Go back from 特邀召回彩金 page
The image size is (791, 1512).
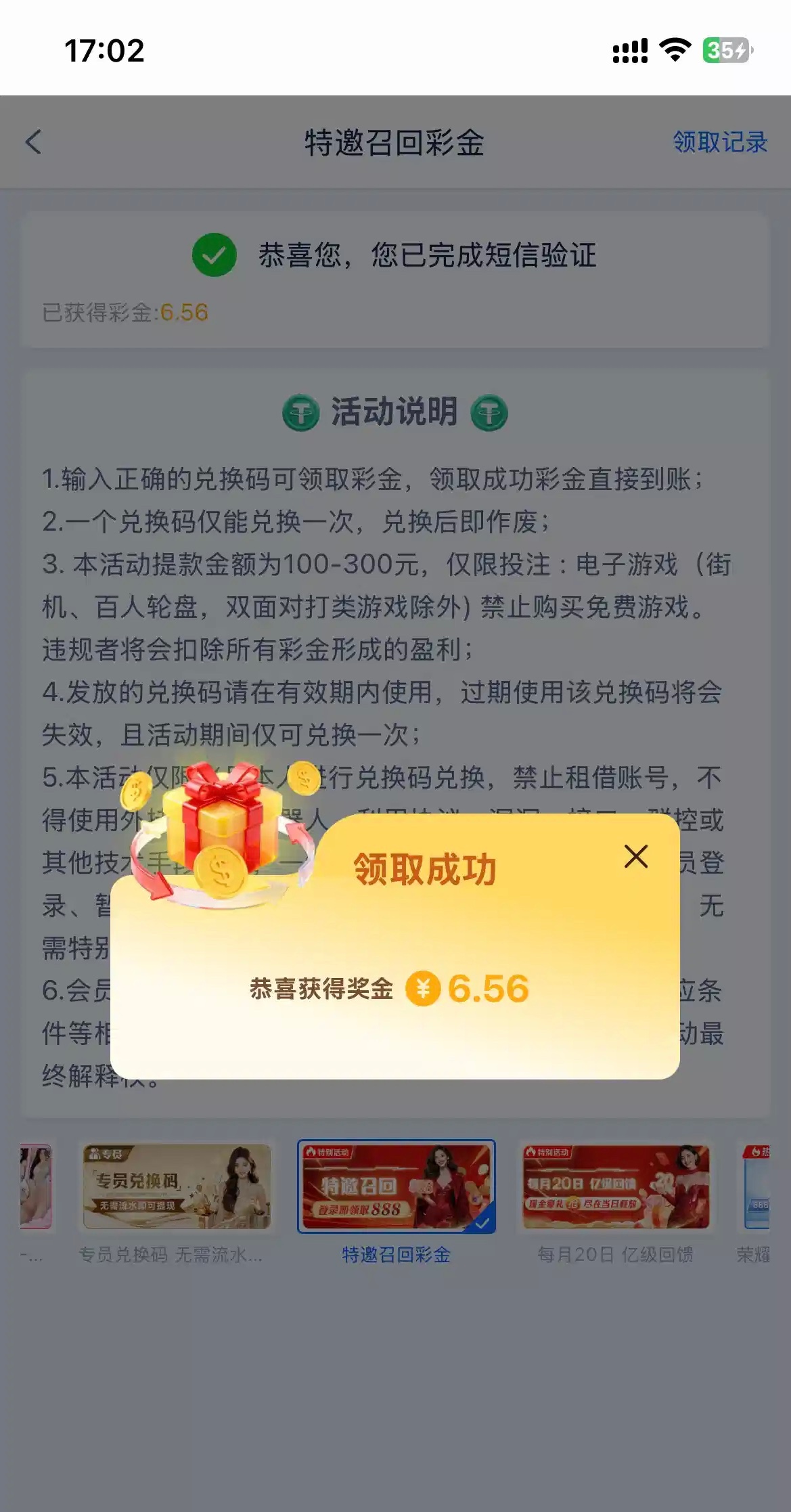pos(34,142)
